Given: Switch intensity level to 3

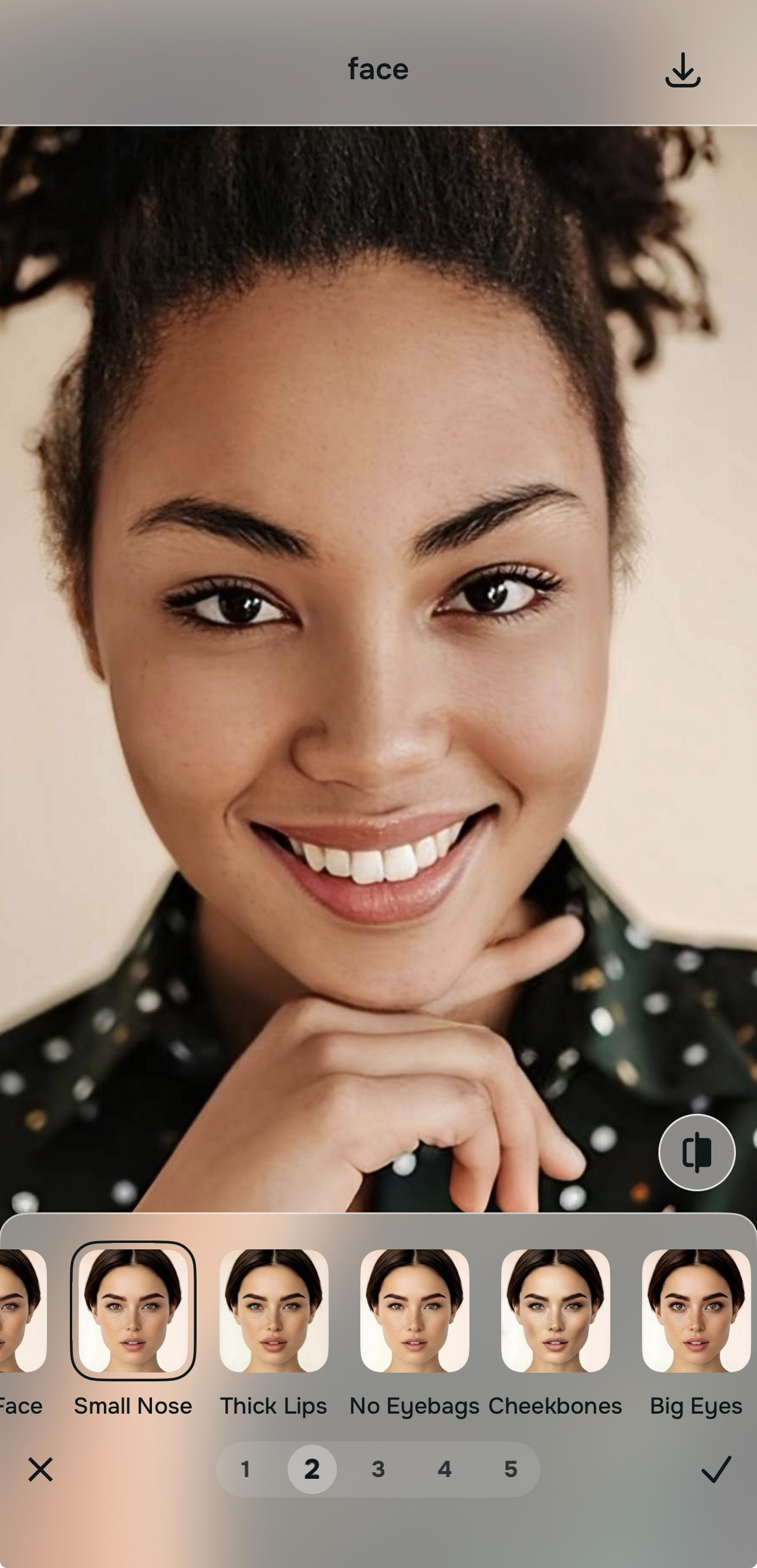Looking at the screenshot, I should (x=378, y=1469).
